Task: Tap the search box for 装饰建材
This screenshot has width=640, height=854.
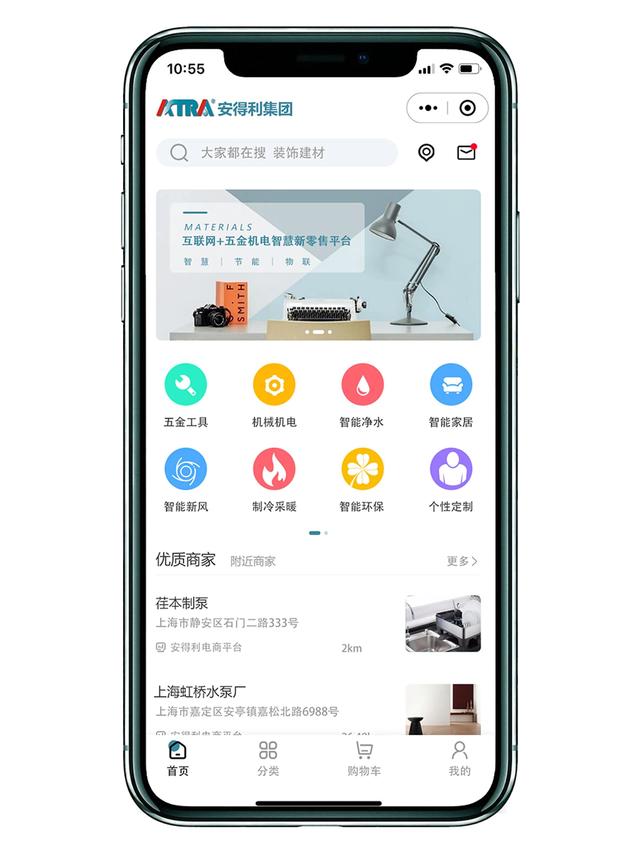Action: pos(277,153)
